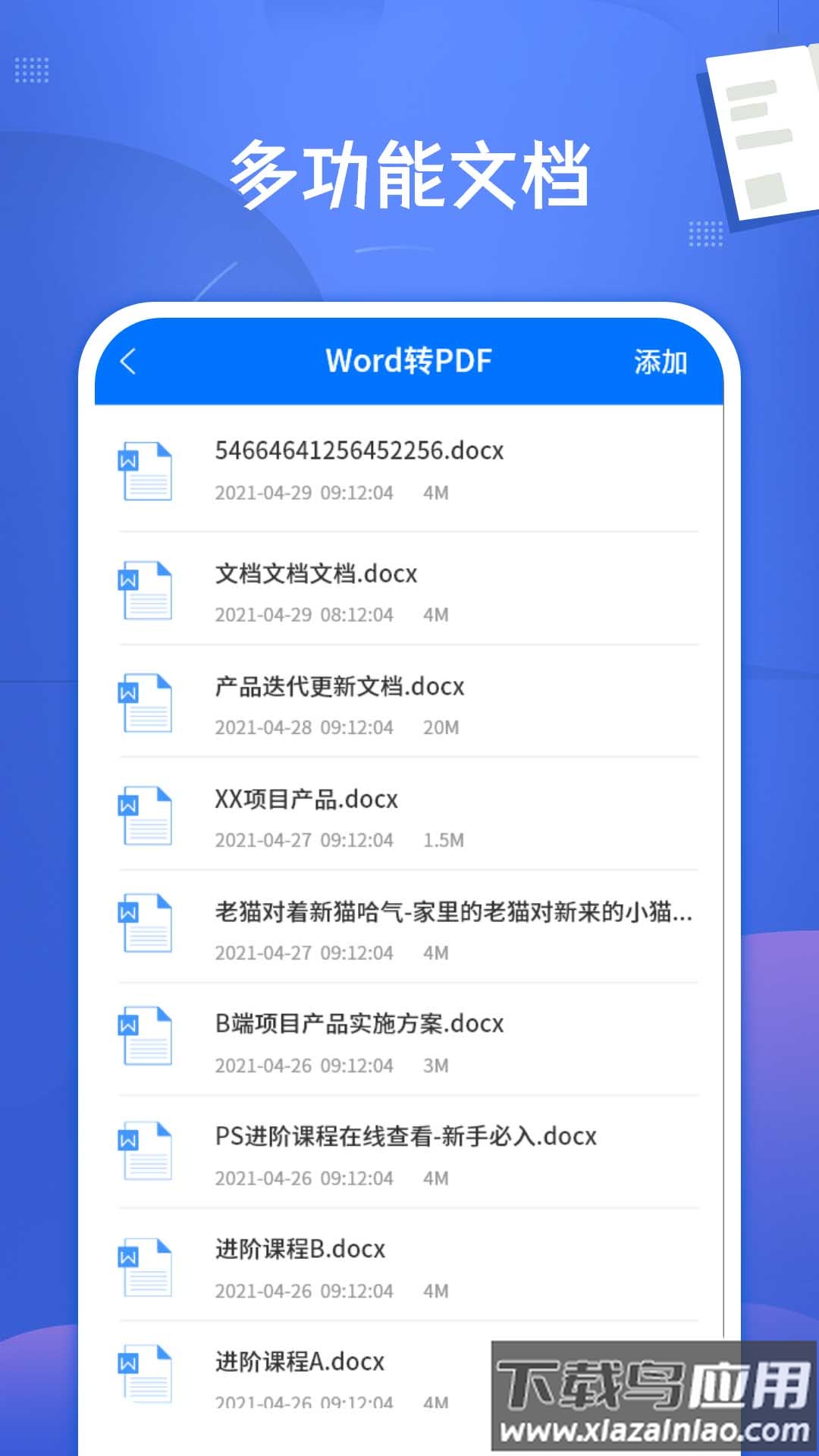The width and height of the screenshot is (819, 1456).
Task: Open 产品迭代更新文档.docx from the list
Action: 339,687
